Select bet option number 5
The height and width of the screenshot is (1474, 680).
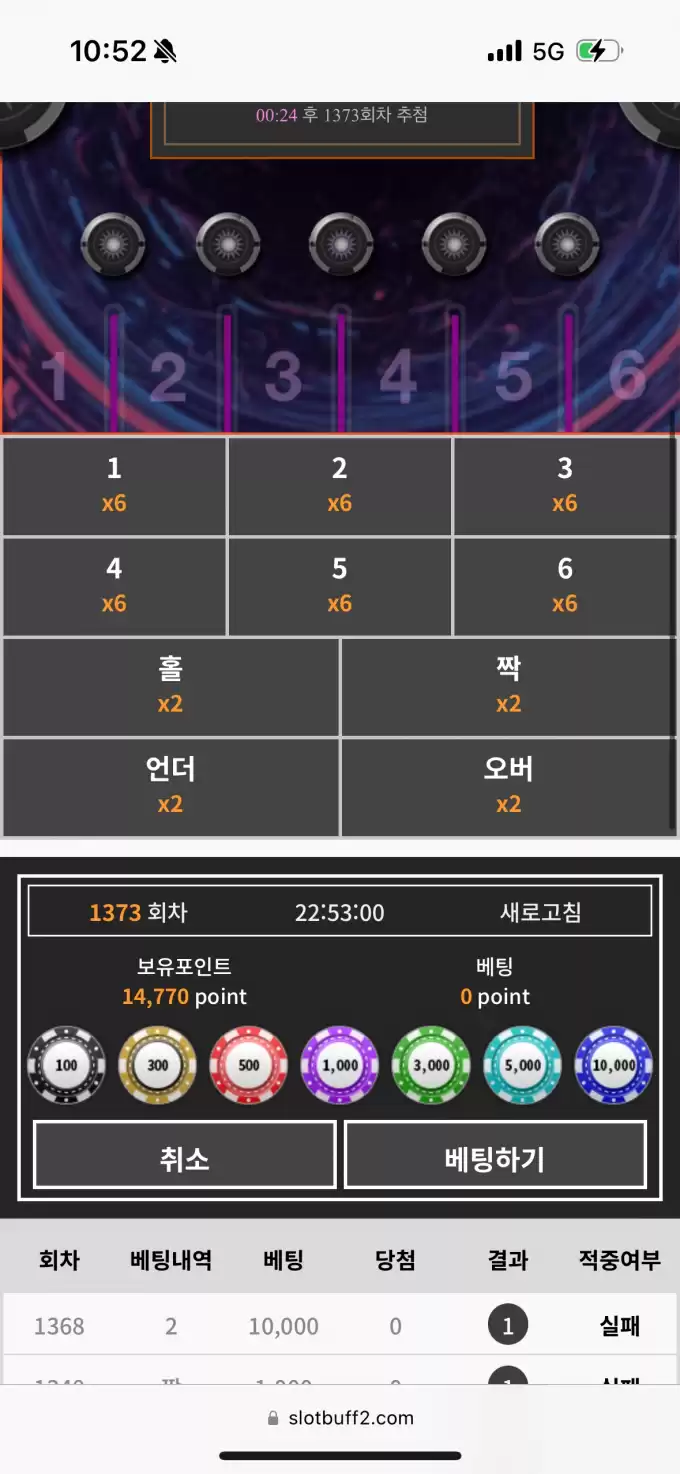(339, 586)
